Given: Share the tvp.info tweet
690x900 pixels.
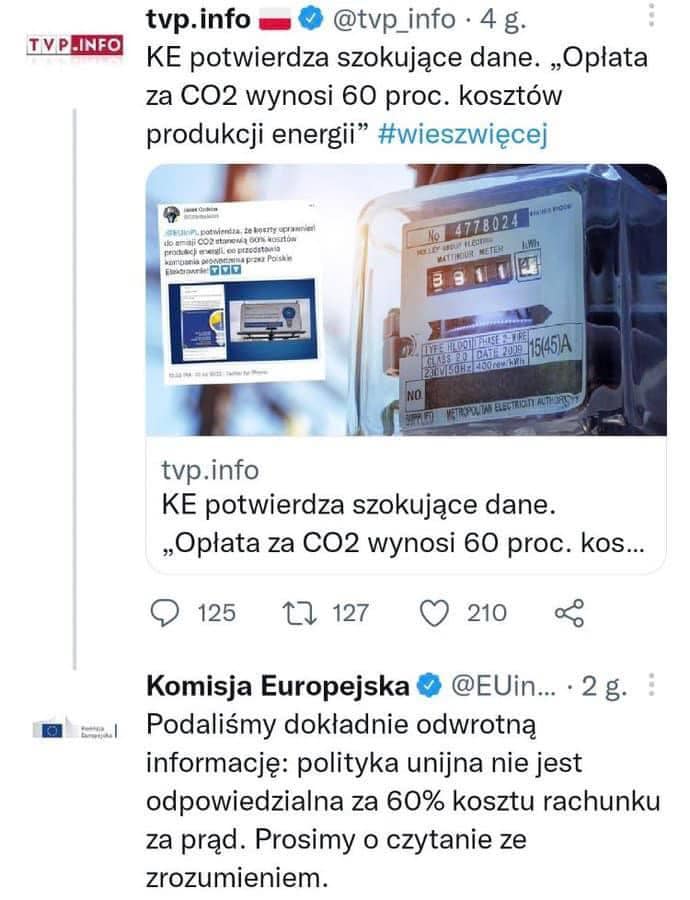Looking at the screenshot, I should 568,612.
